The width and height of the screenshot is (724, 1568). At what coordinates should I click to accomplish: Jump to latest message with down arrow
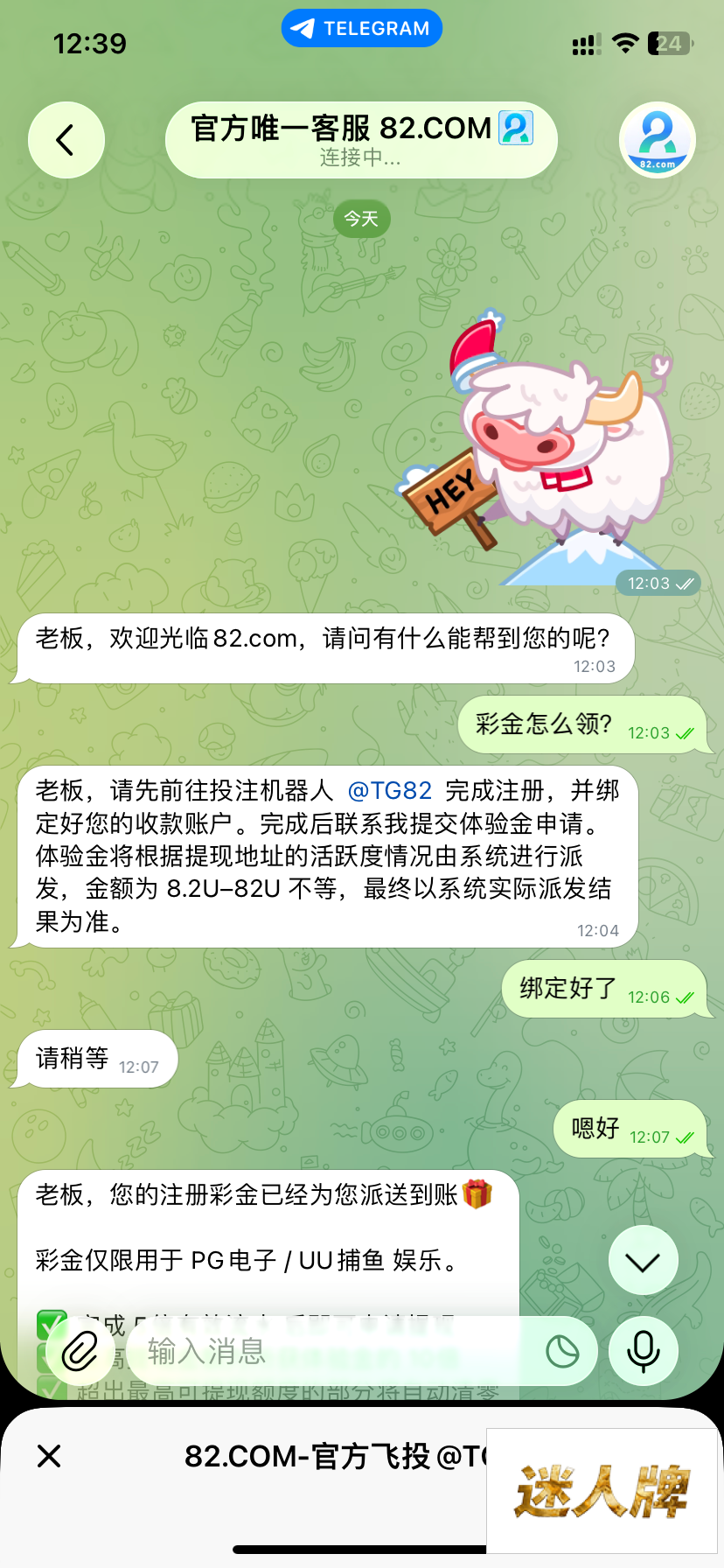[644, 1261]
